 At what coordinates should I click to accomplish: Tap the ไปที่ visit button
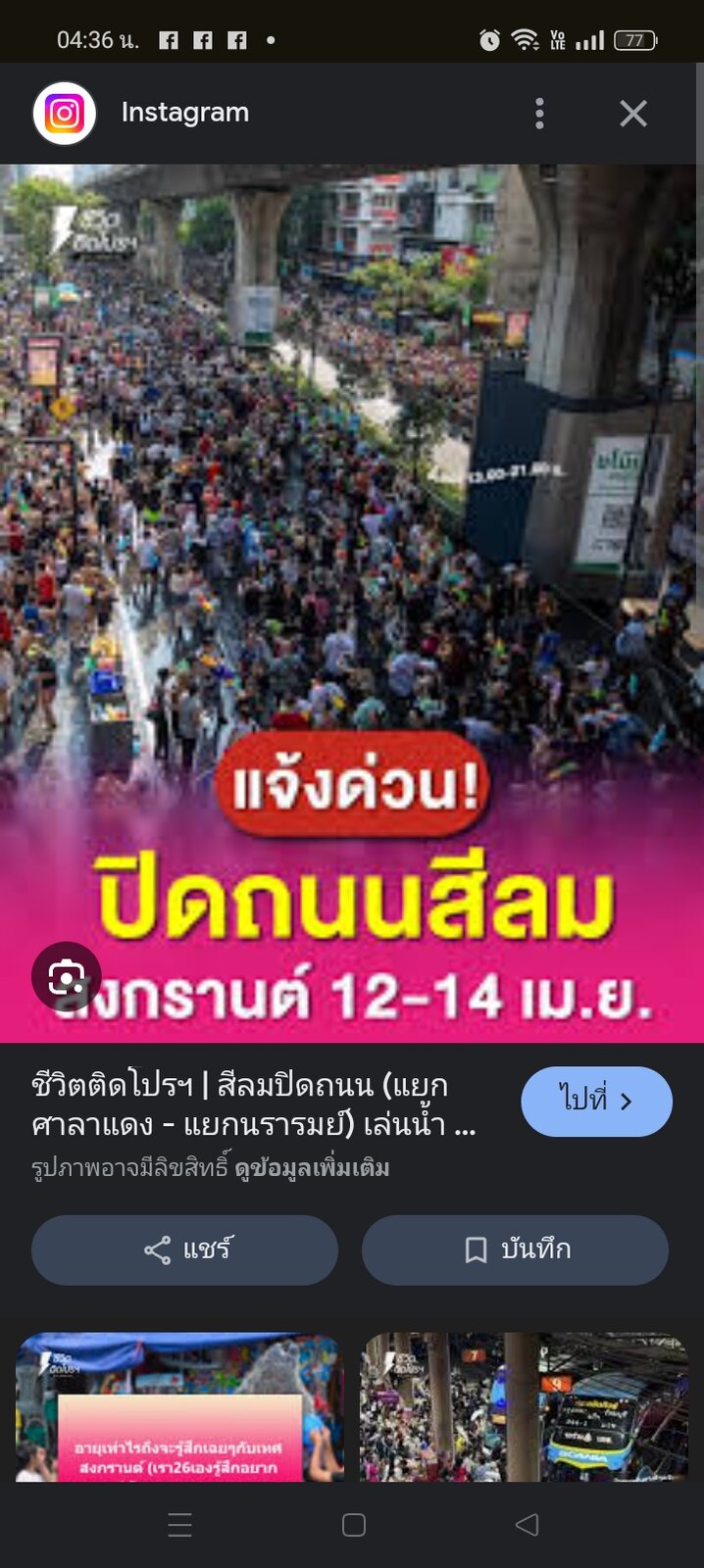pos(596,1102)
